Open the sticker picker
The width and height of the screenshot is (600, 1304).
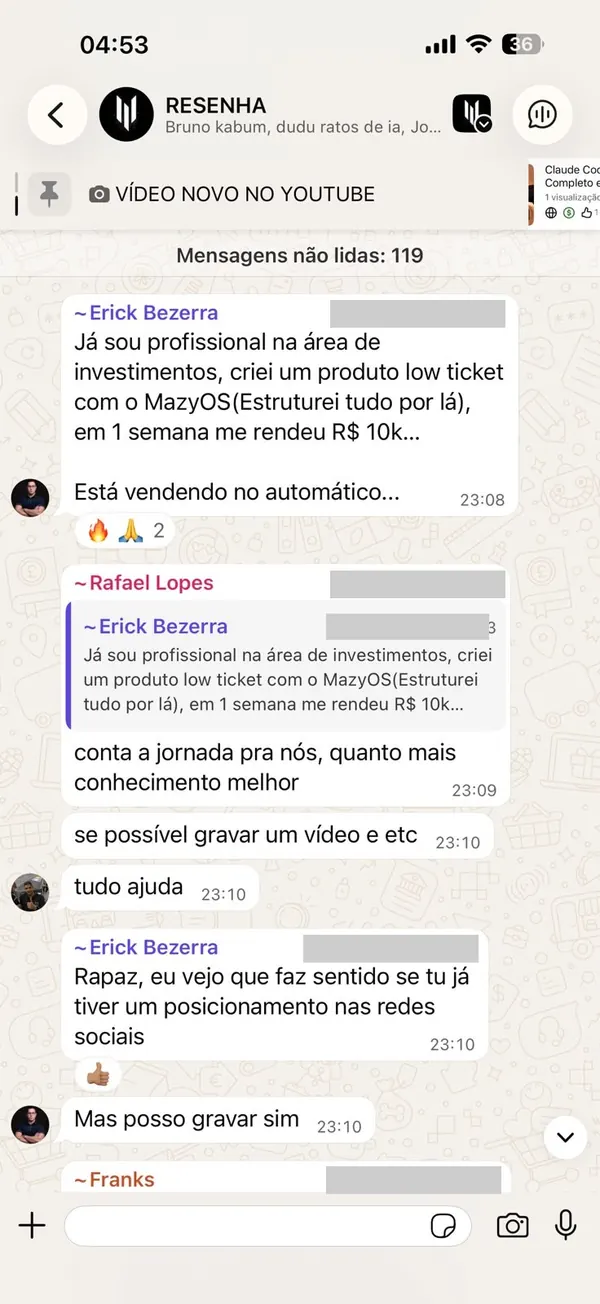443,1225
